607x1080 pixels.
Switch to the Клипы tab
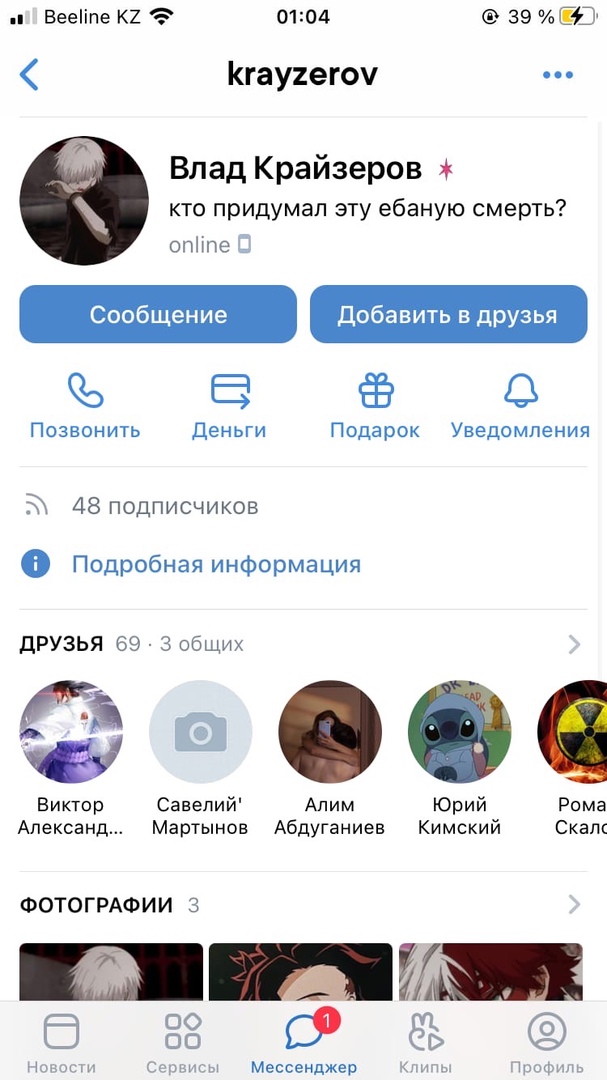click(425, 1042)
